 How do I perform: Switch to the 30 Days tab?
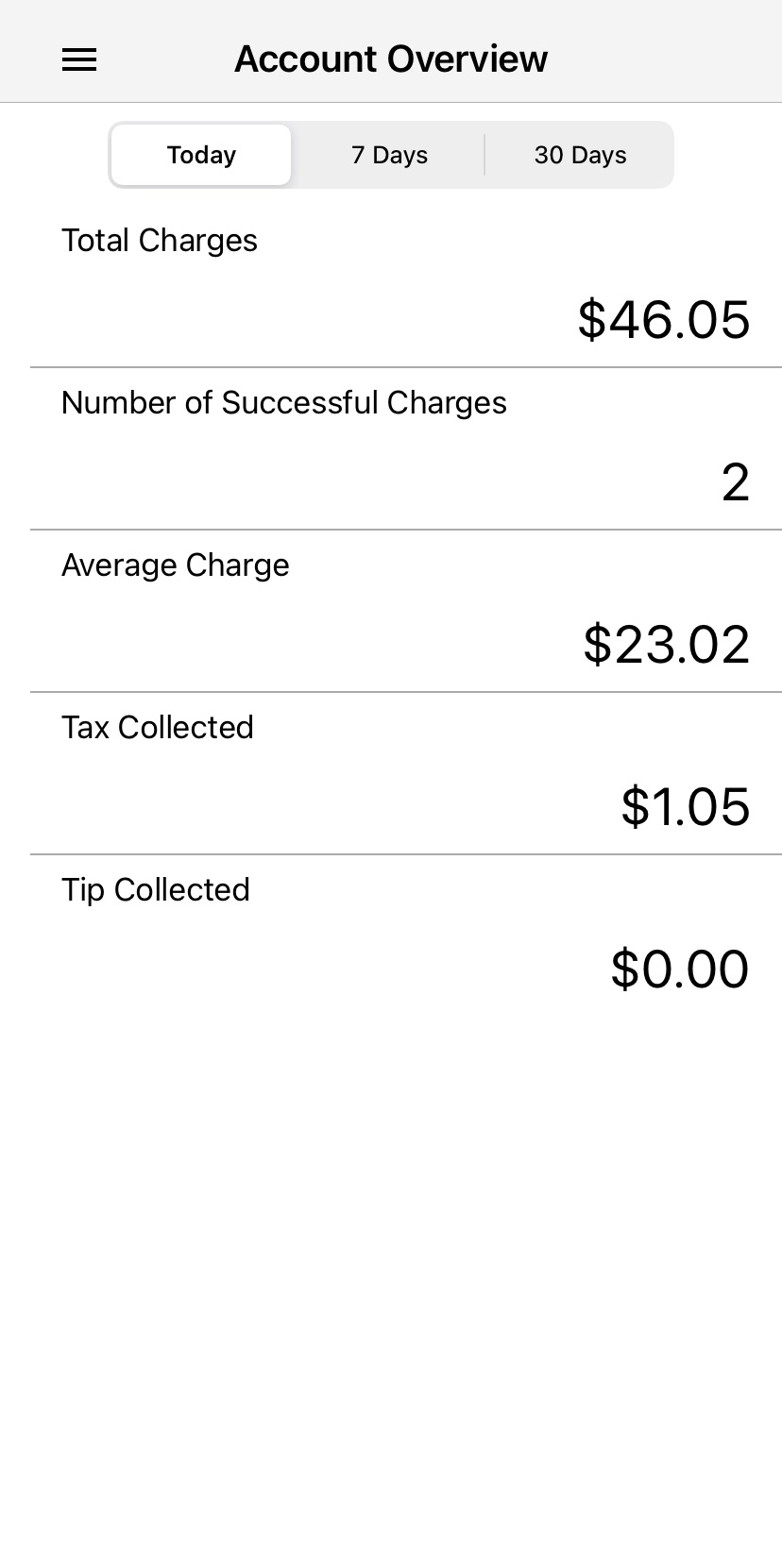(580, 154)
